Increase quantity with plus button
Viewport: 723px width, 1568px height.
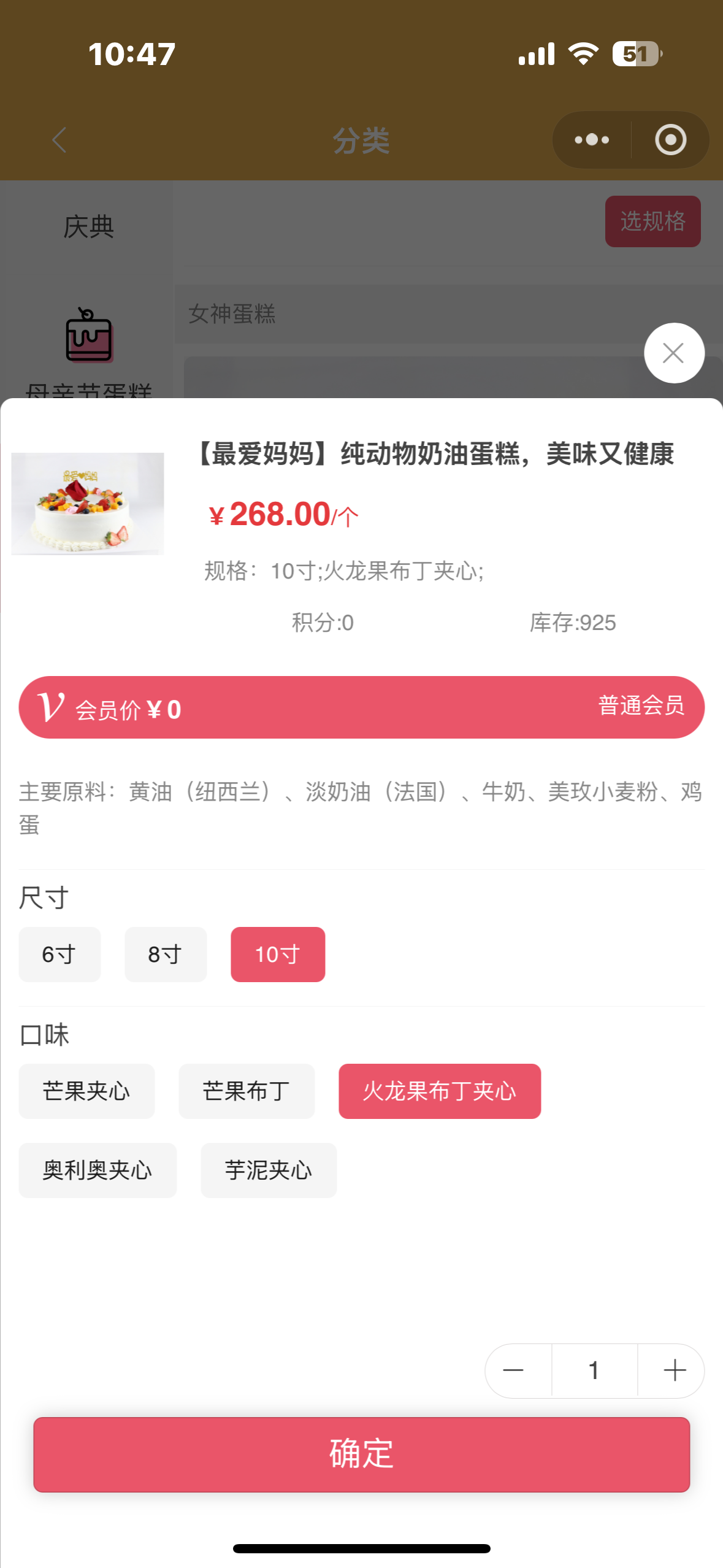pos(675,1370)
